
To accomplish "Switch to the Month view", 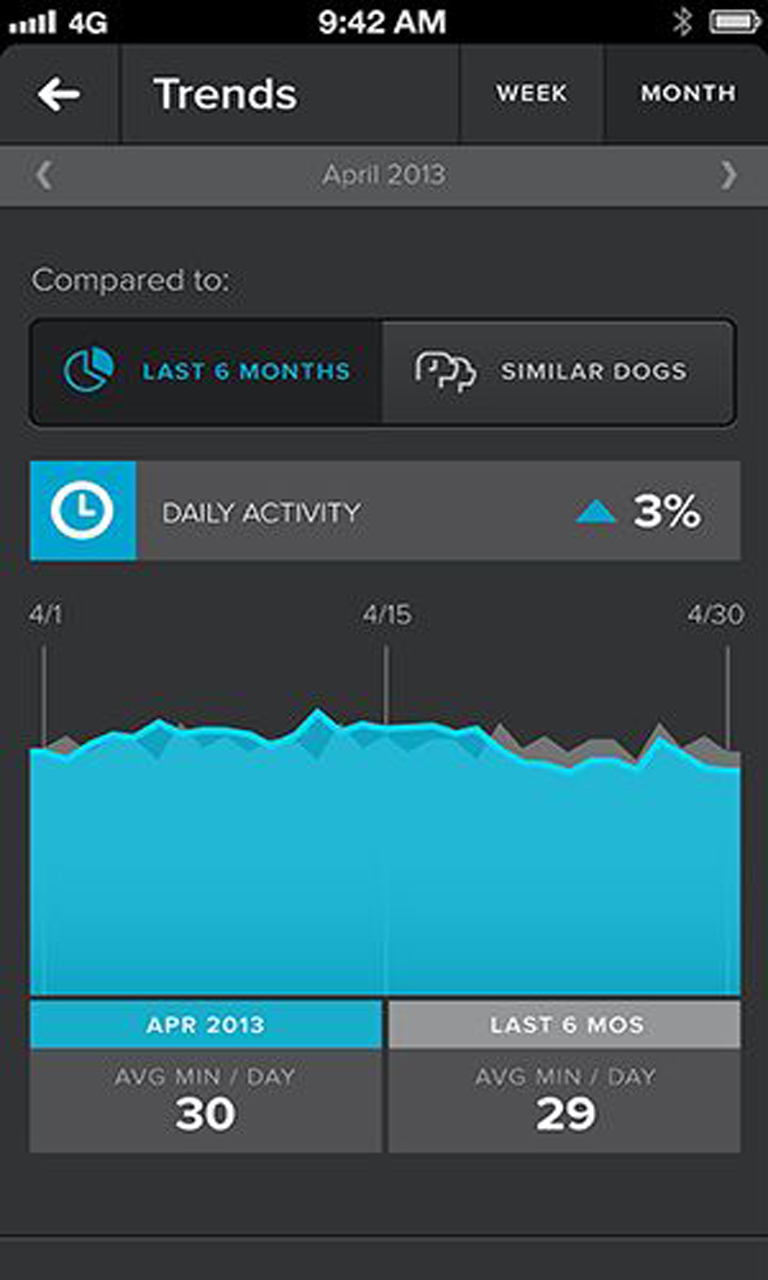I will click(687, 94).
